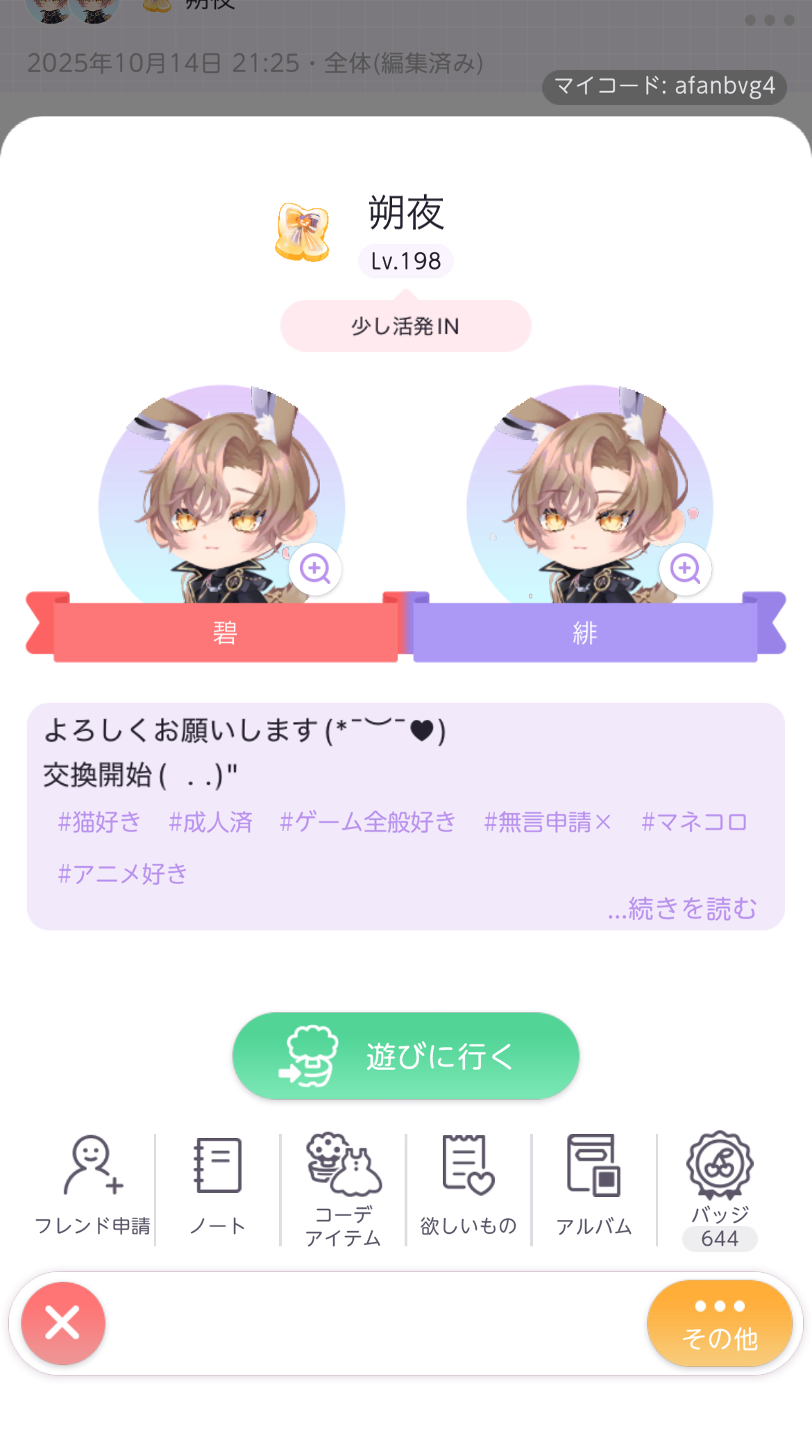The image size is (812, 1456).
Task: Tap the 遊びに行く visit button
Action: coord(405,1055)
